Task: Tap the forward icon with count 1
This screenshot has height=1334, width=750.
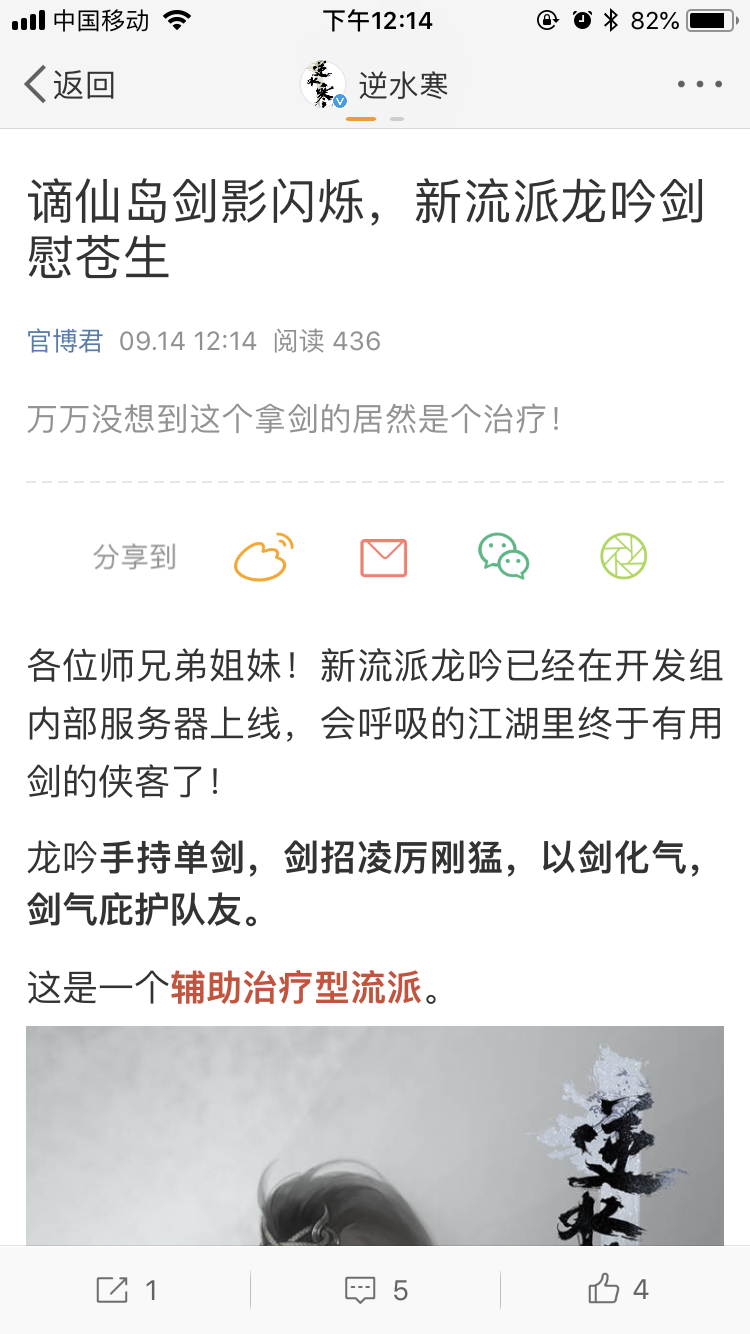Action: coord(125,1290)
